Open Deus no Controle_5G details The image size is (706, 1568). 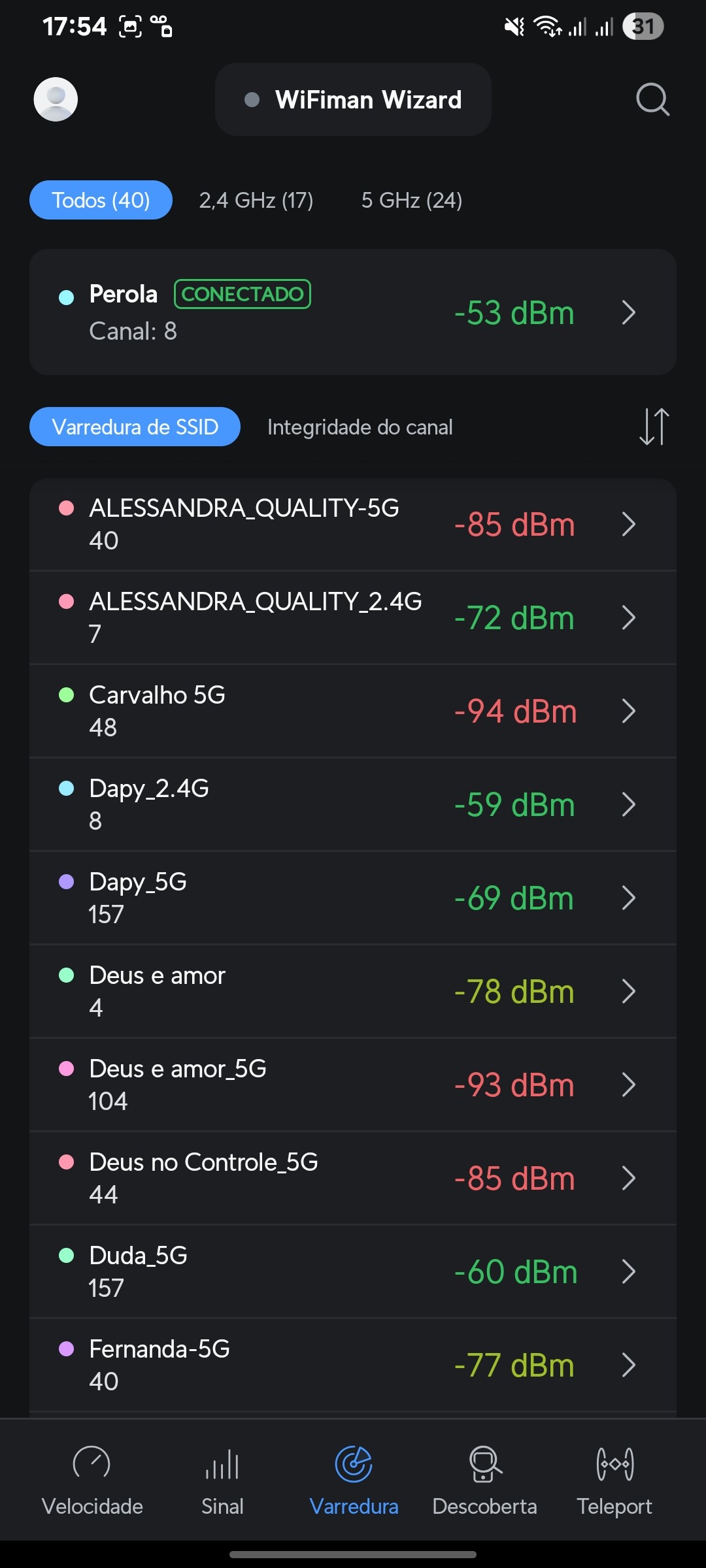(x=353, y=1178)
